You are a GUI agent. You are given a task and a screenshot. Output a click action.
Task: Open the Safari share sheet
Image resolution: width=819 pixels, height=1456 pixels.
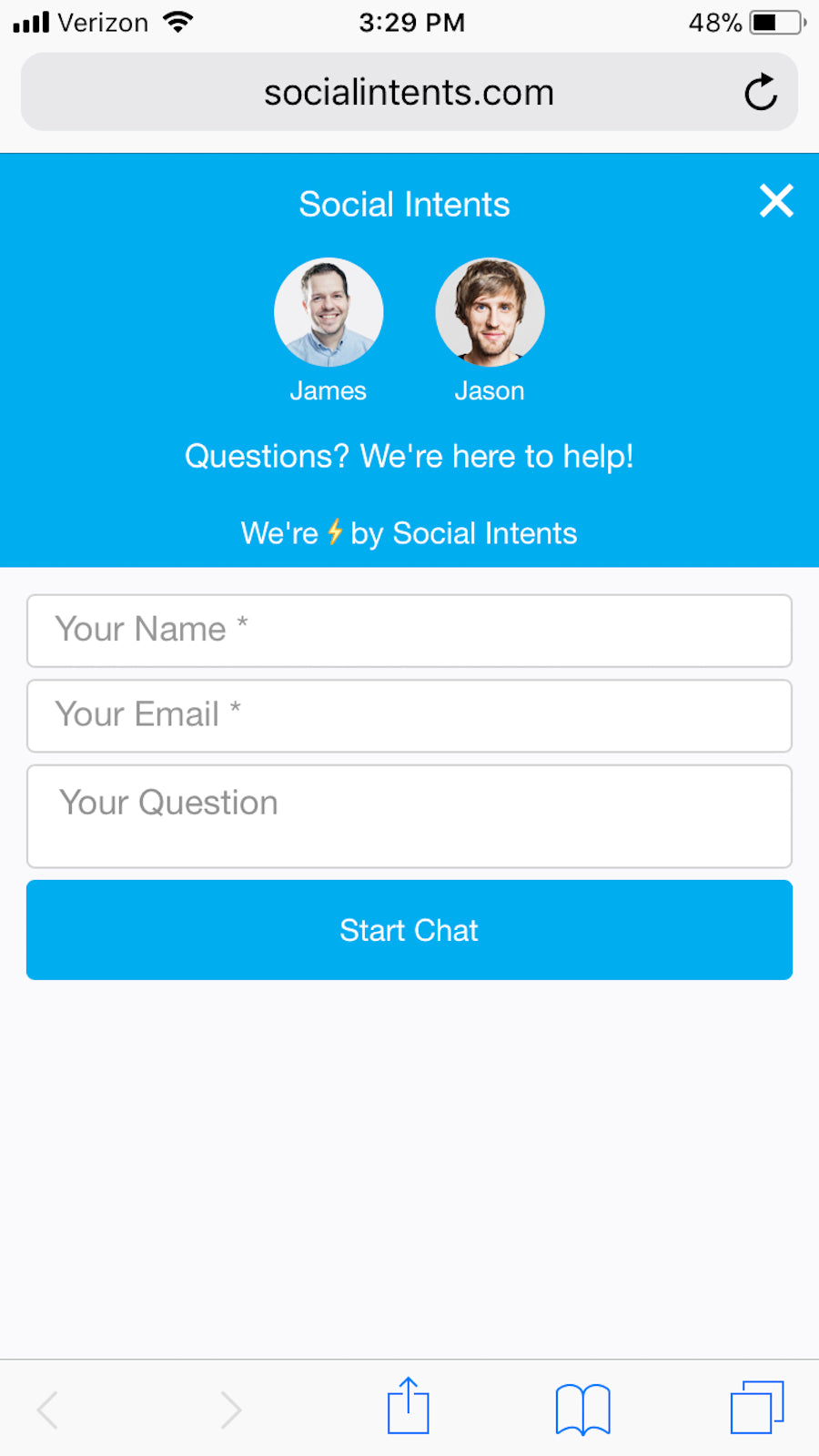click(409, 1407)
